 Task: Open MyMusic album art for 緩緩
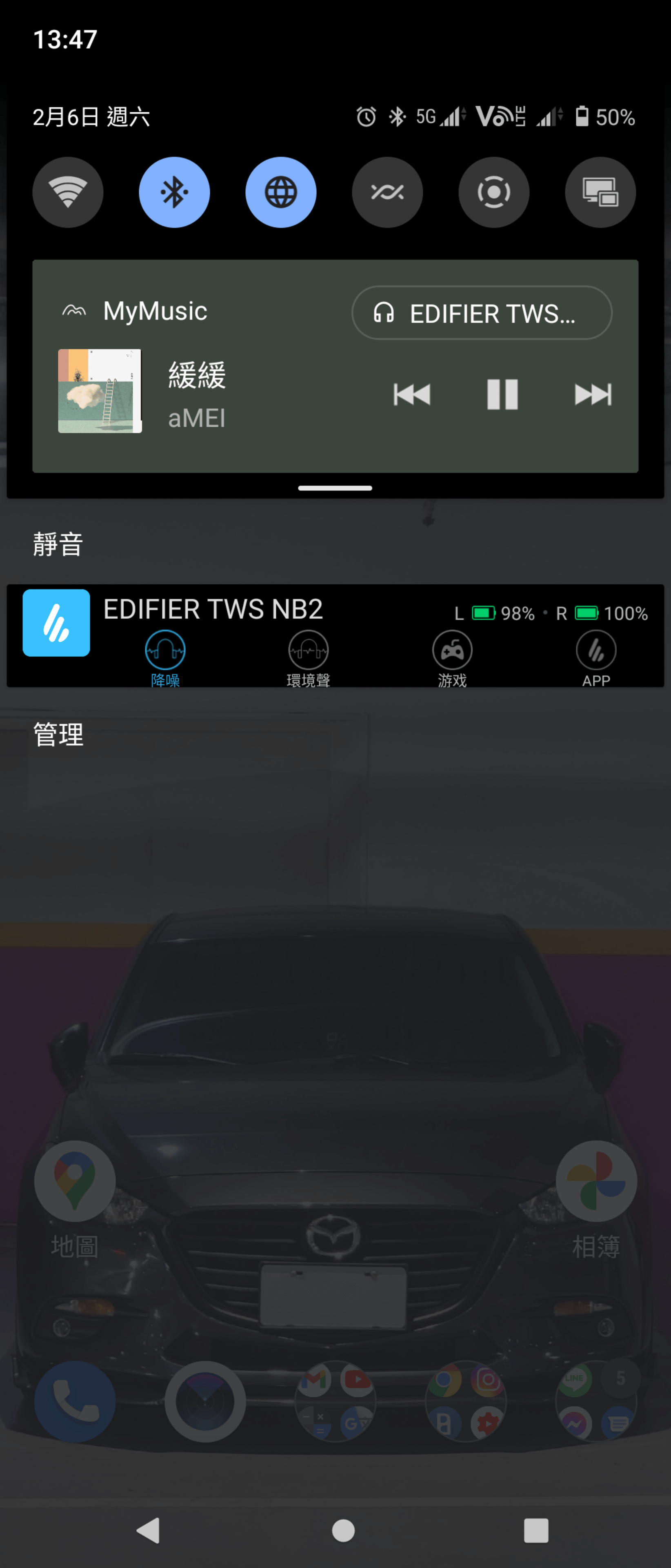(x=100, y=391)
